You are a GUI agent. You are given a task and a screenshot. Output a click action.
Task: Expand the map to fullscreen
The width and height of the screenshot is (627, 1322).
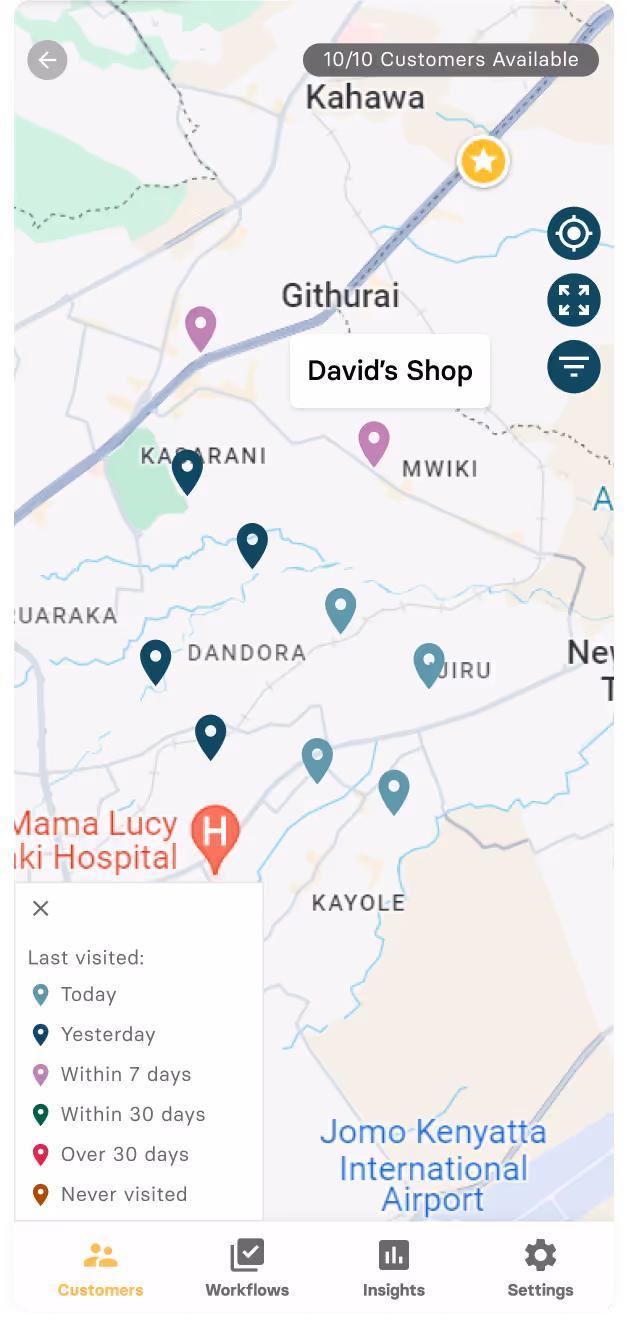click(574, 300)
